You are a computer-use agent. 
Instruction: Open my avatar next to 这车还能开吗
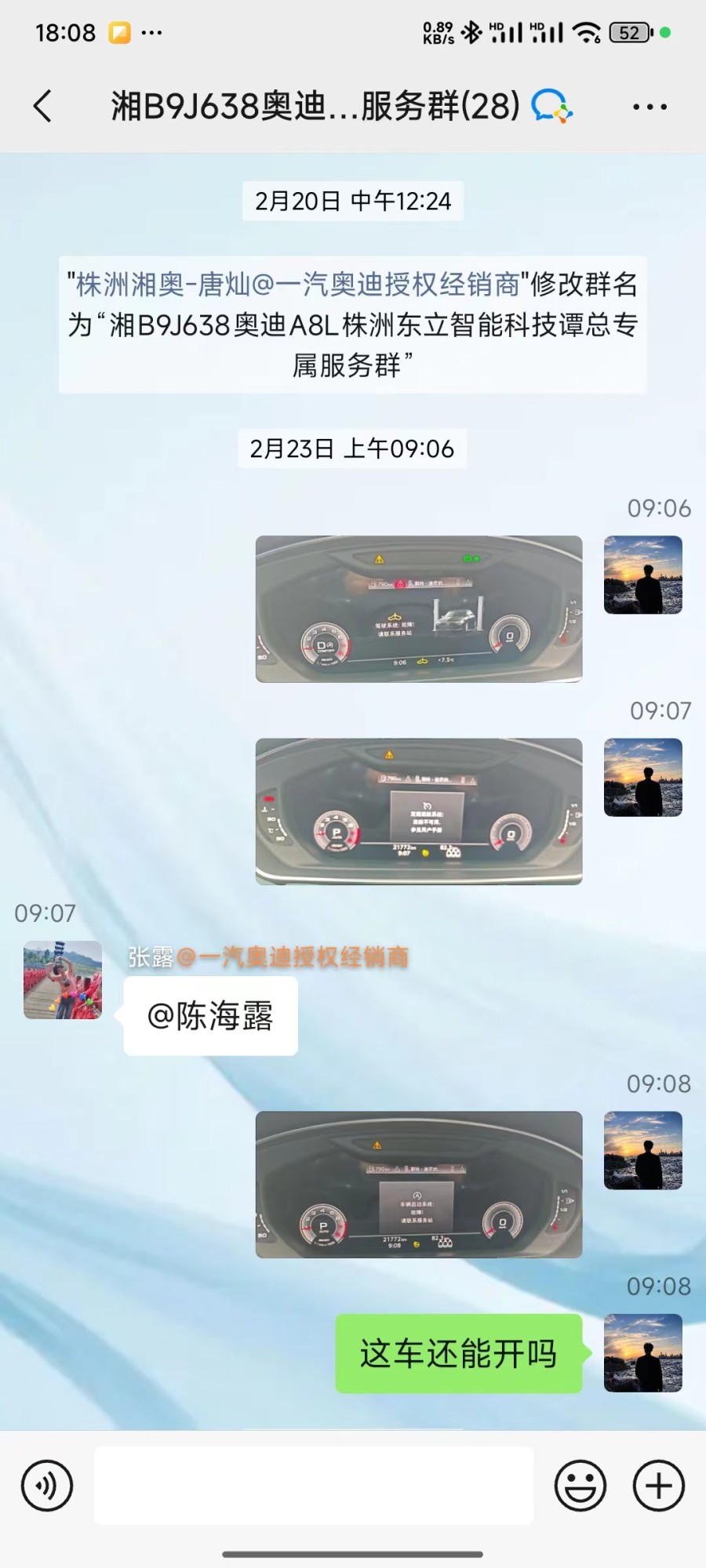(642, 1354)
